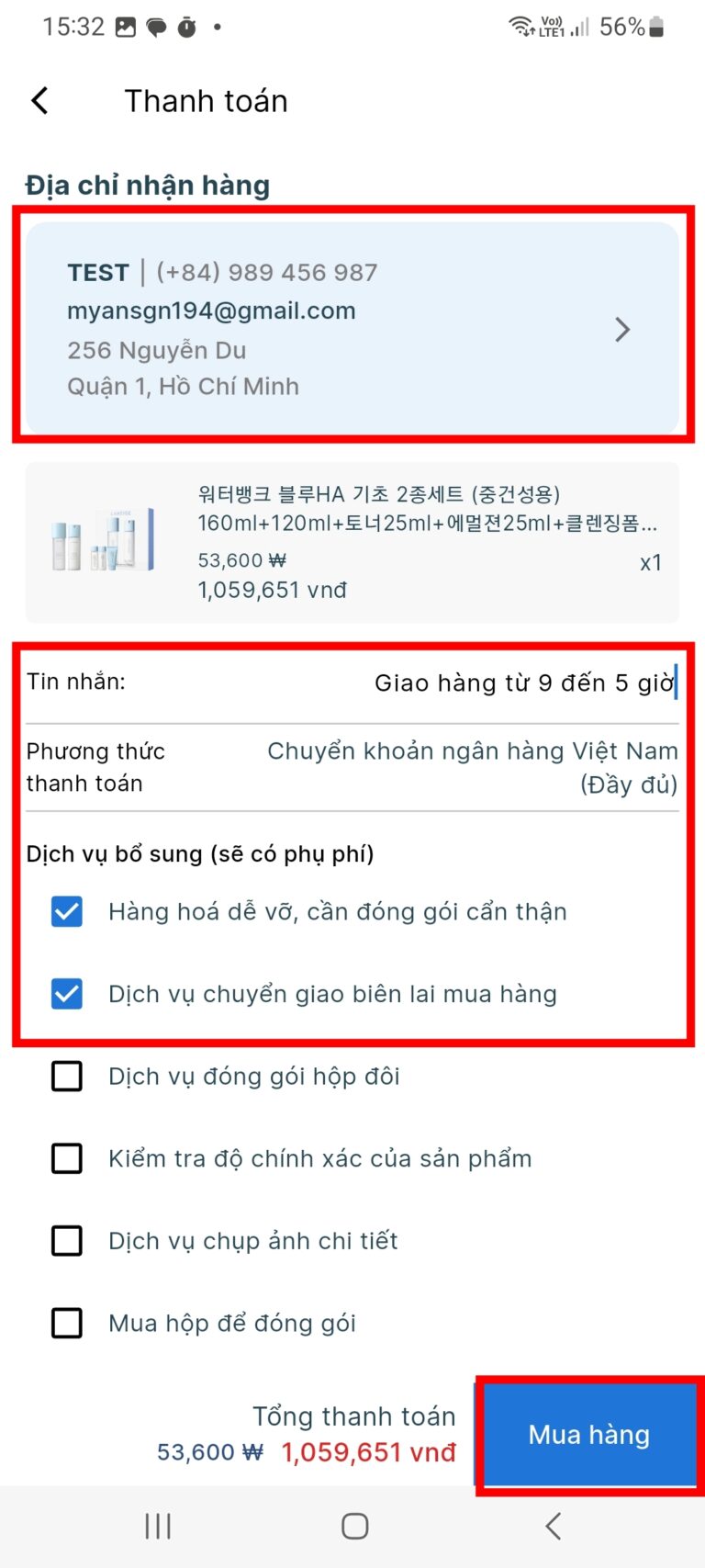Uncheck Dịch vụ chuyển giao biên lai mua hàng
Screen dimensions: 705x1568
[67, 994]
